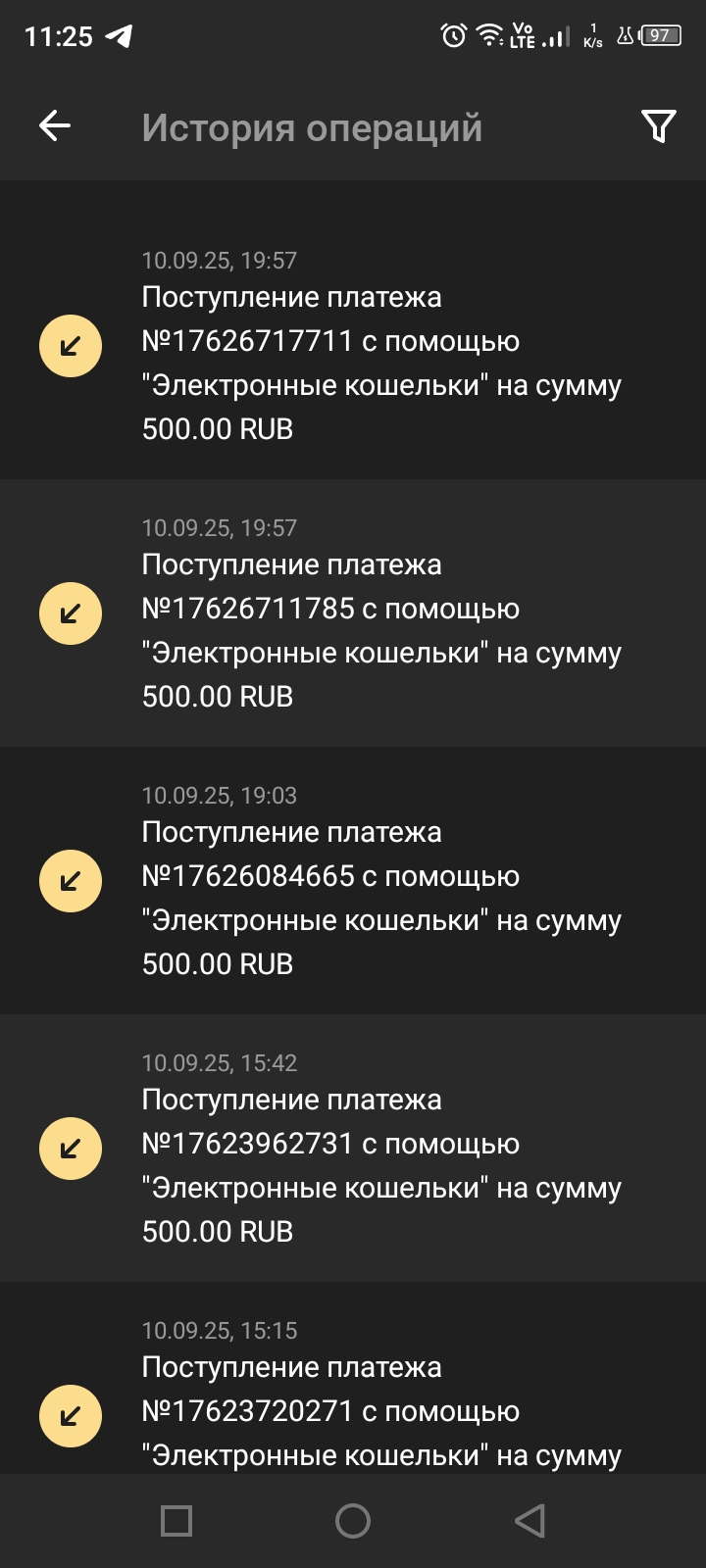Open the operations filter
Viewport: 706px width, 1568px height.
(658, 125)
